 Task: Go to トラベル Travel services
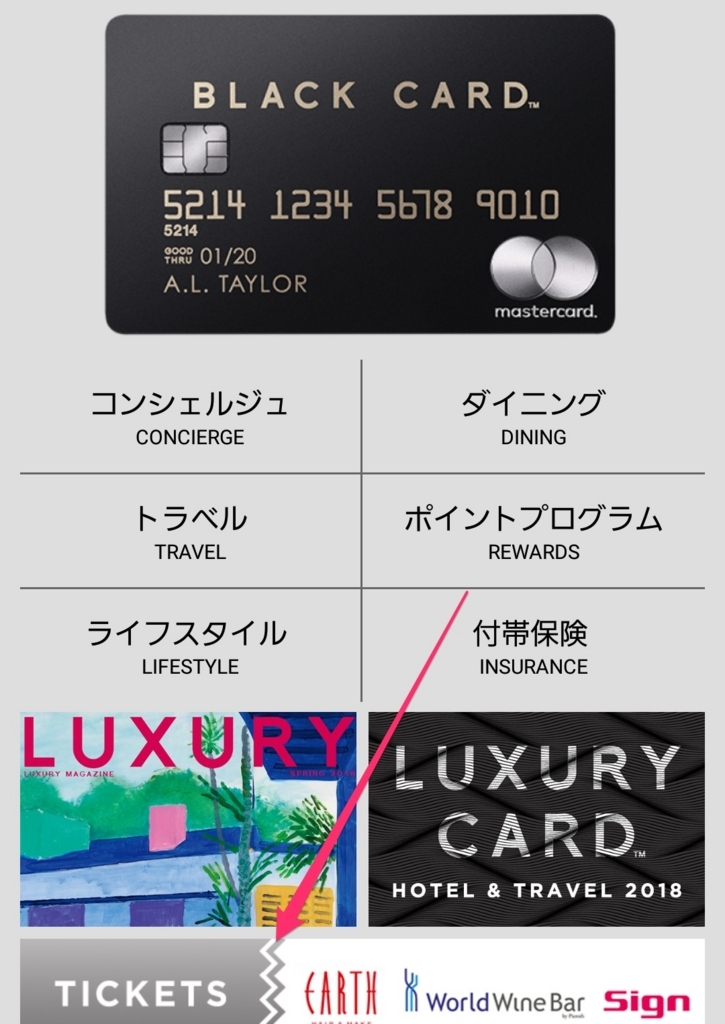tap(190, 531)
